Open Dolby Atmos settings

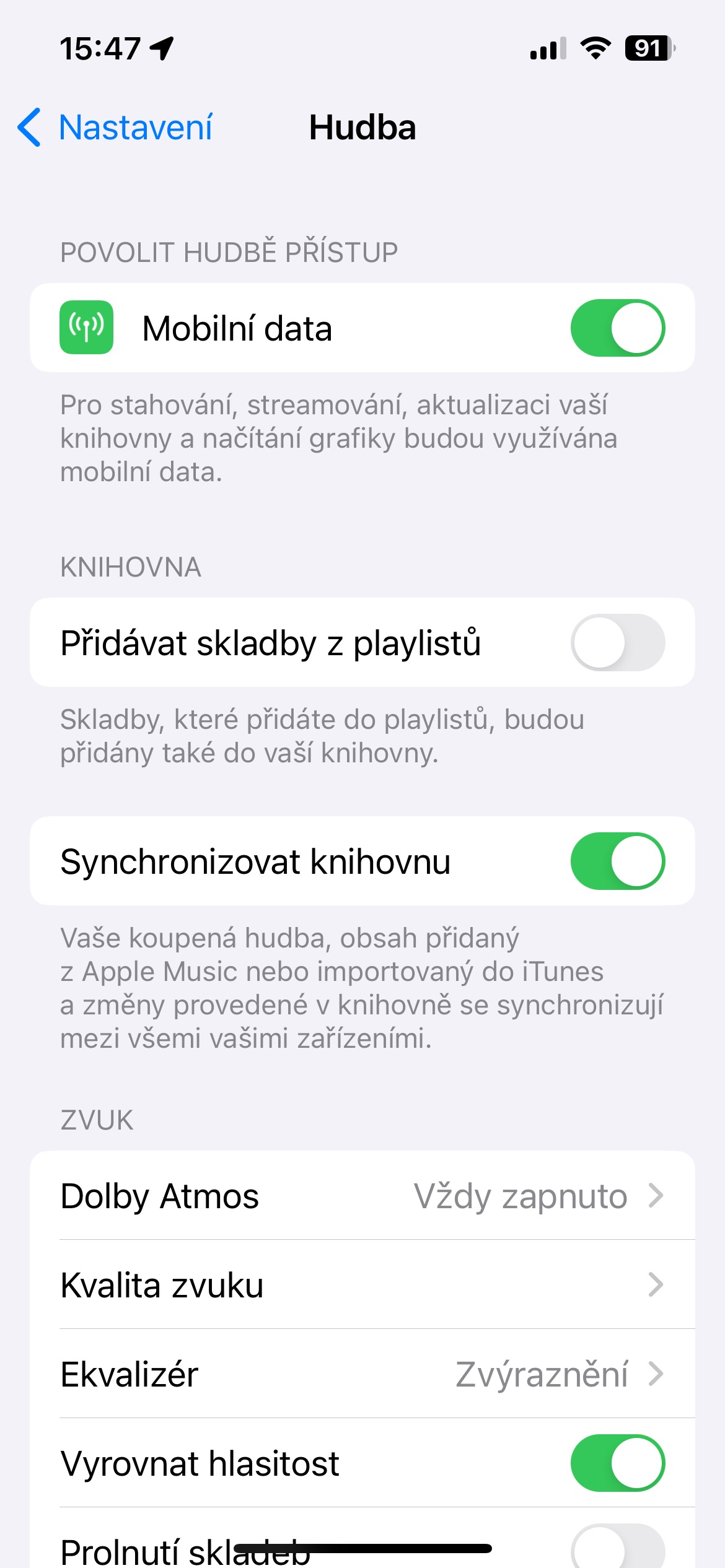tap(362, 1196)
